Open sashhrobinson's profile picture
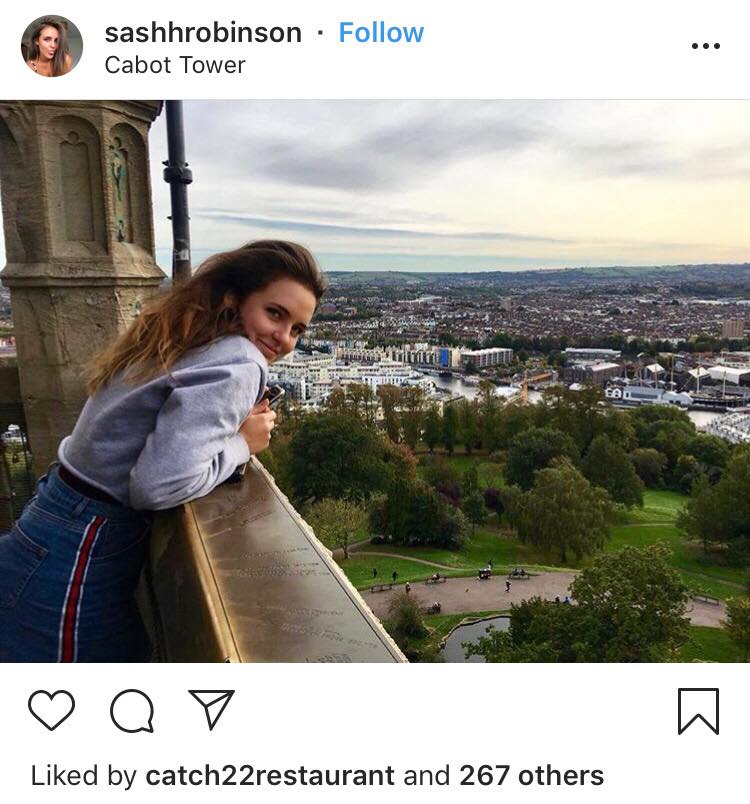Screen dimensions: 750x804 (52, 46)
